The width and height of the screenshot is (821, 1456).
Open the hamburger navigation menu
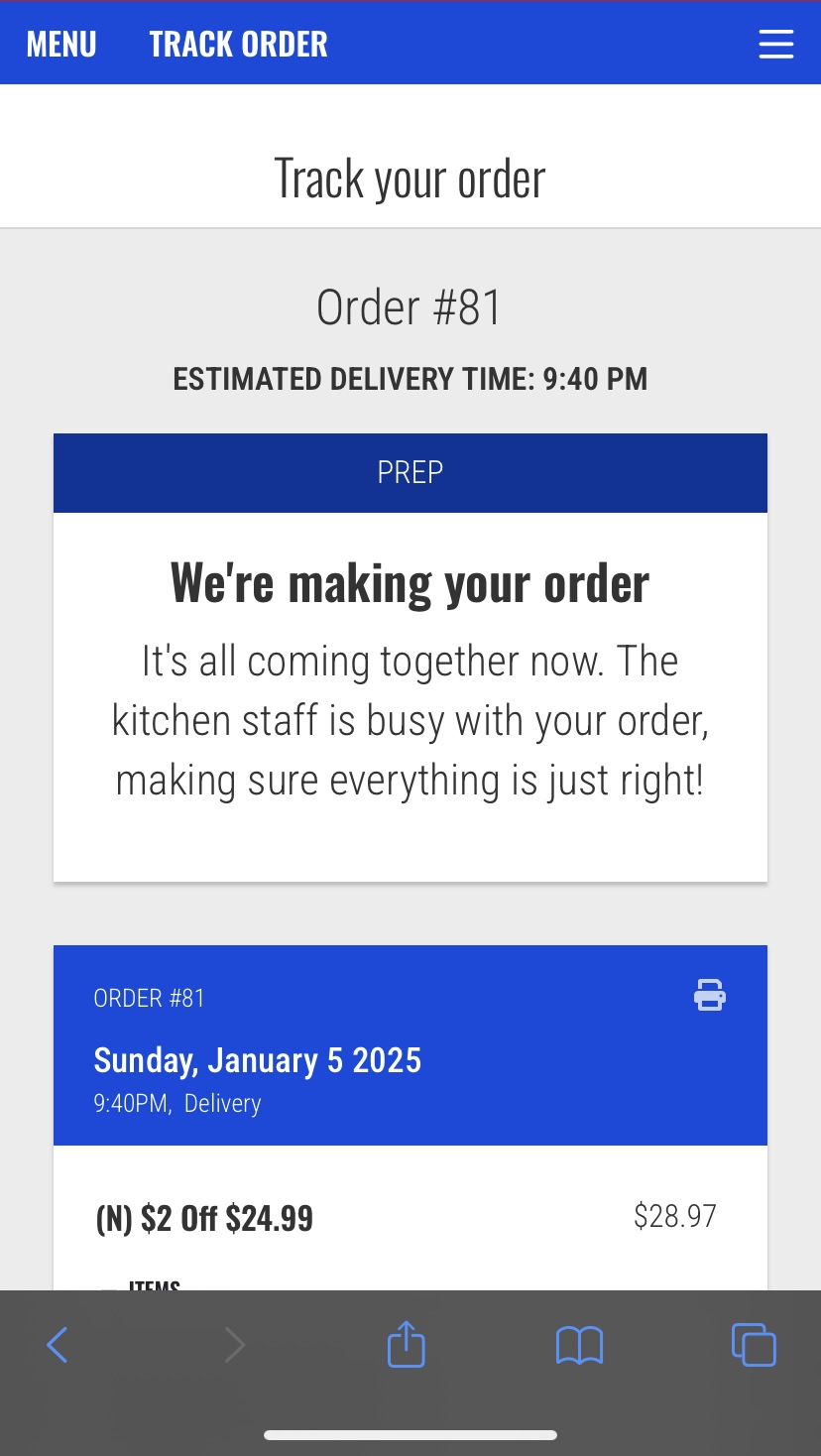pos(775,44)
